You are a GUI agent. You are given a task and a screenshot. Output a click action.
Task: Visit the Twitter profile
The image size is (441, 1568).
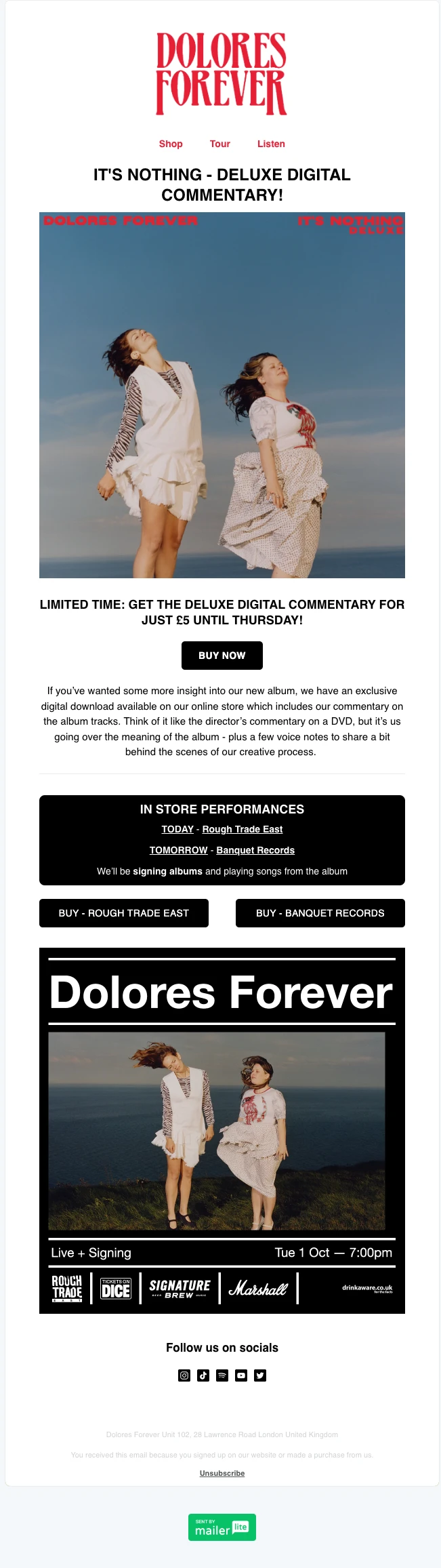(x=260, y=1375)
